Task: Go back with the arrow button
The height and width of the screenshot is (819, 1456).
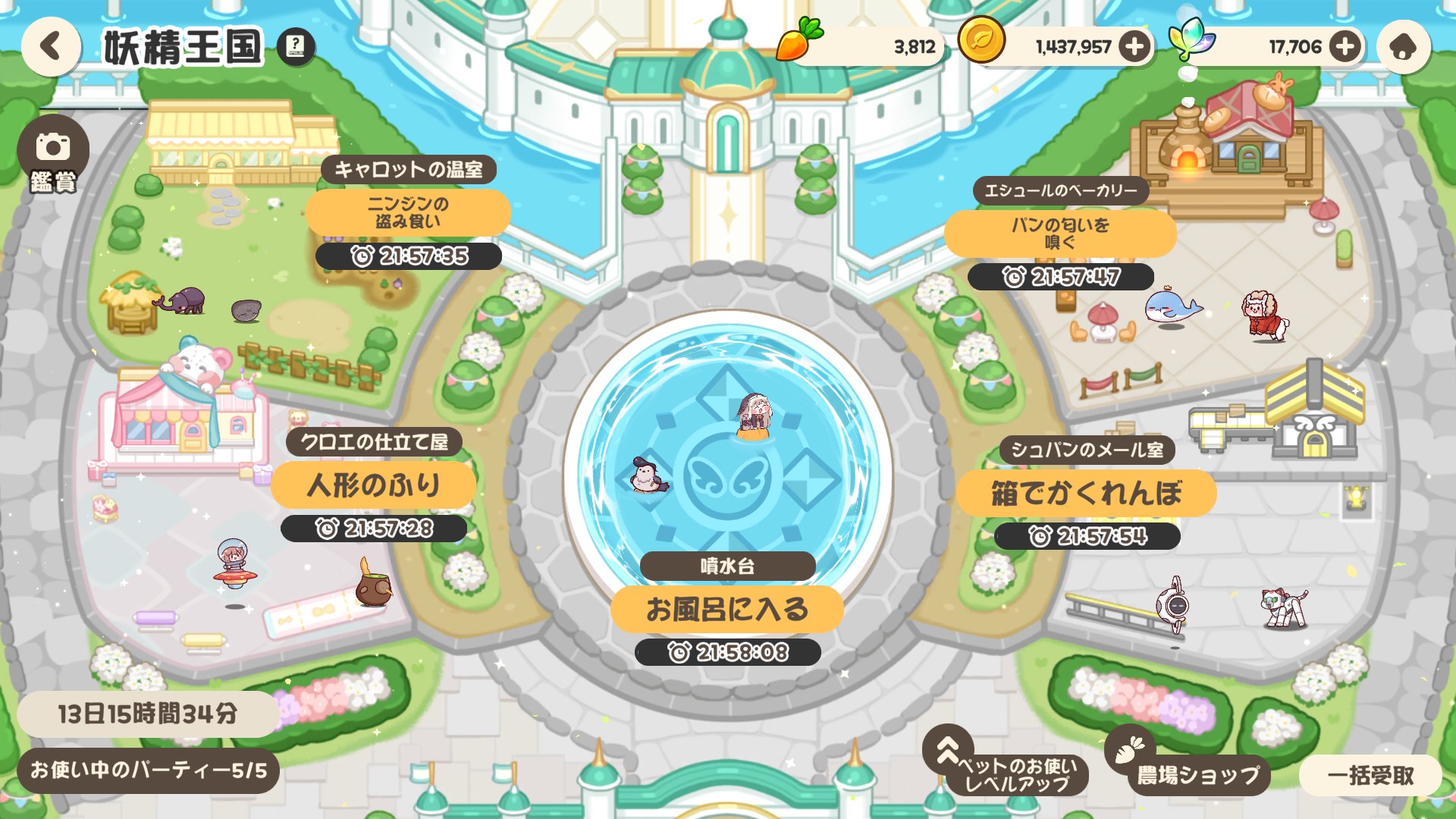Action: click(51, 46)
